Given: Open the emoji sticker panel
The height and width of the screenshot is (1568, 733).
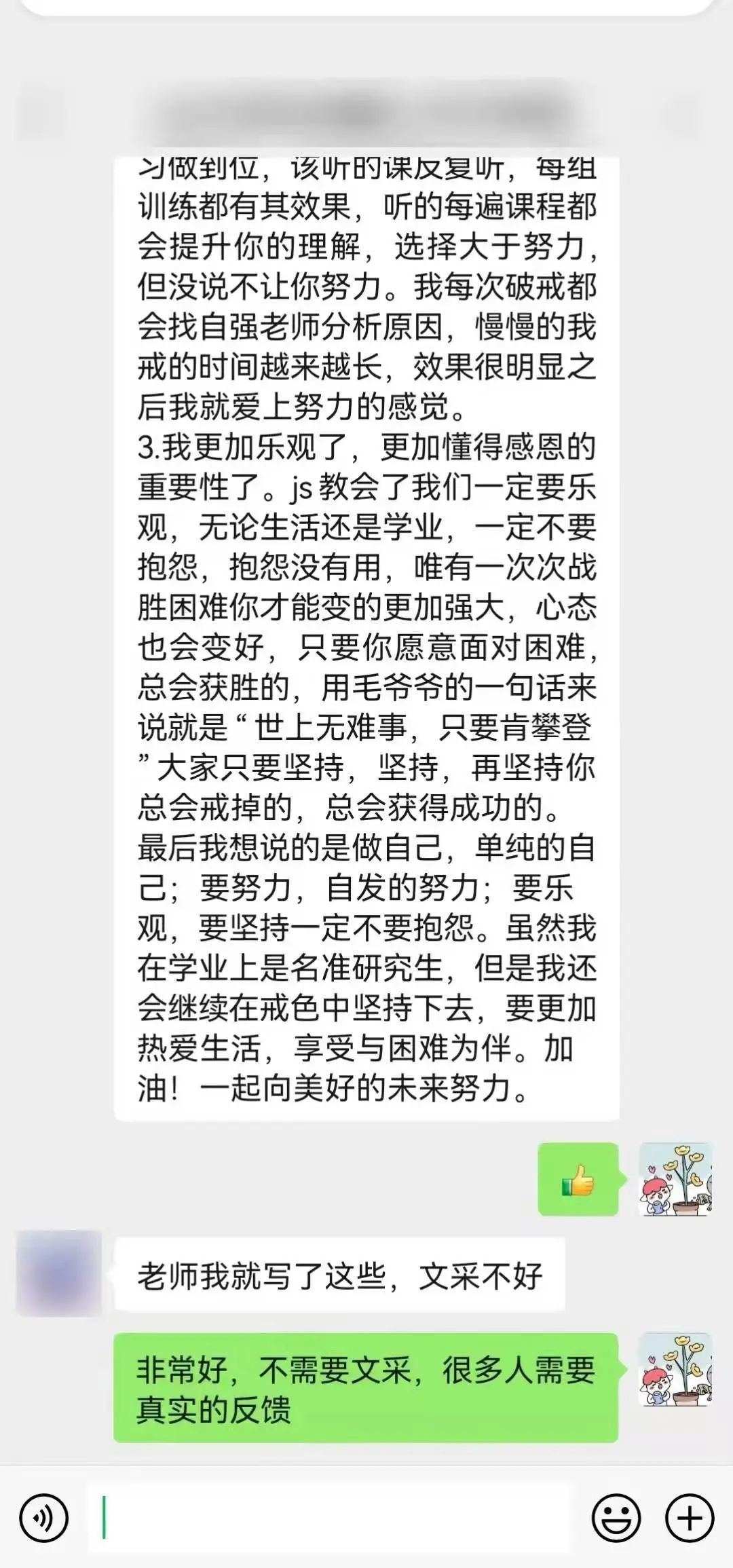Looking at the screenshot, I should [616, 1518].
